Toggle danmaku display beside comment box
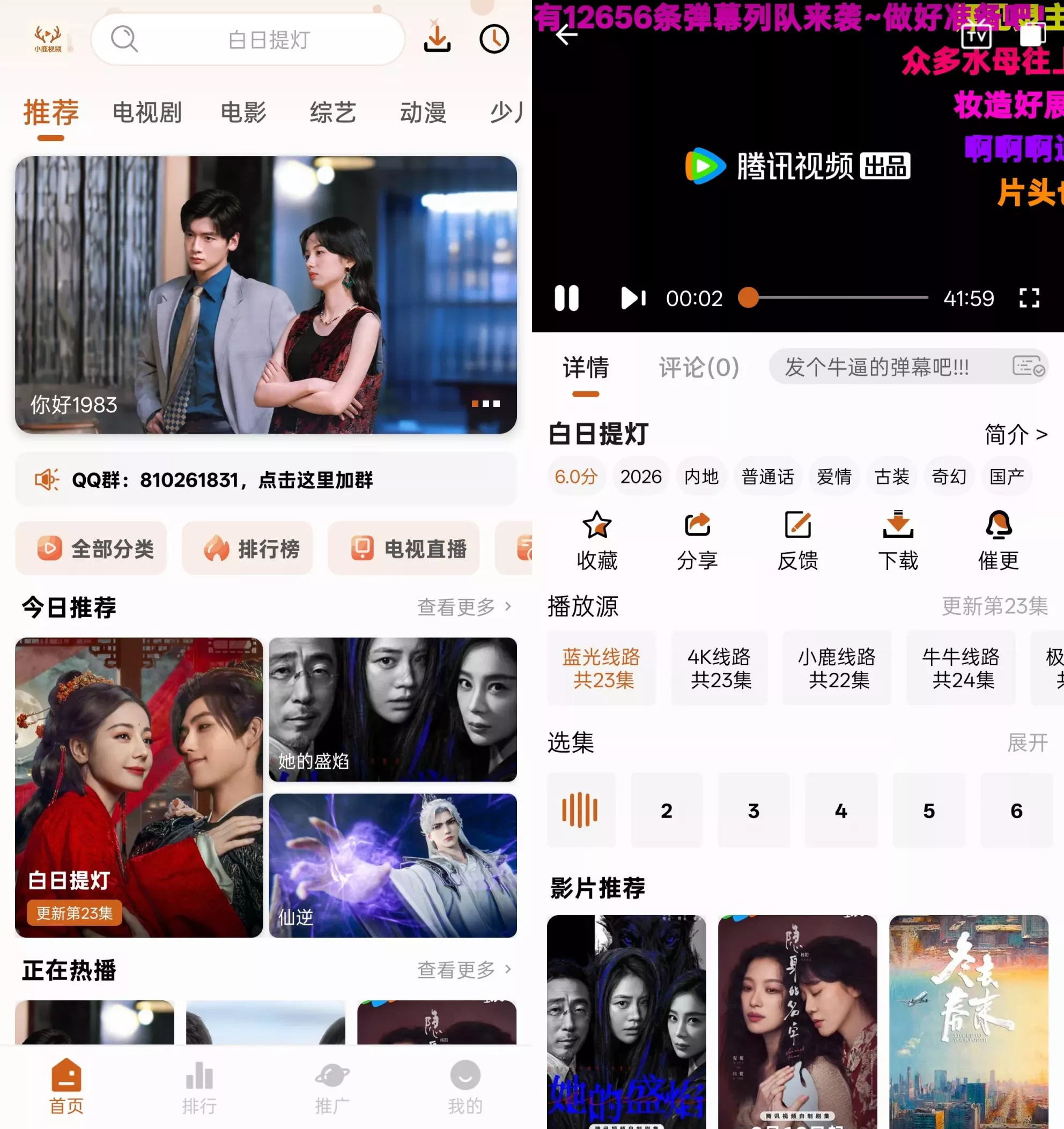 point(1028,367)
